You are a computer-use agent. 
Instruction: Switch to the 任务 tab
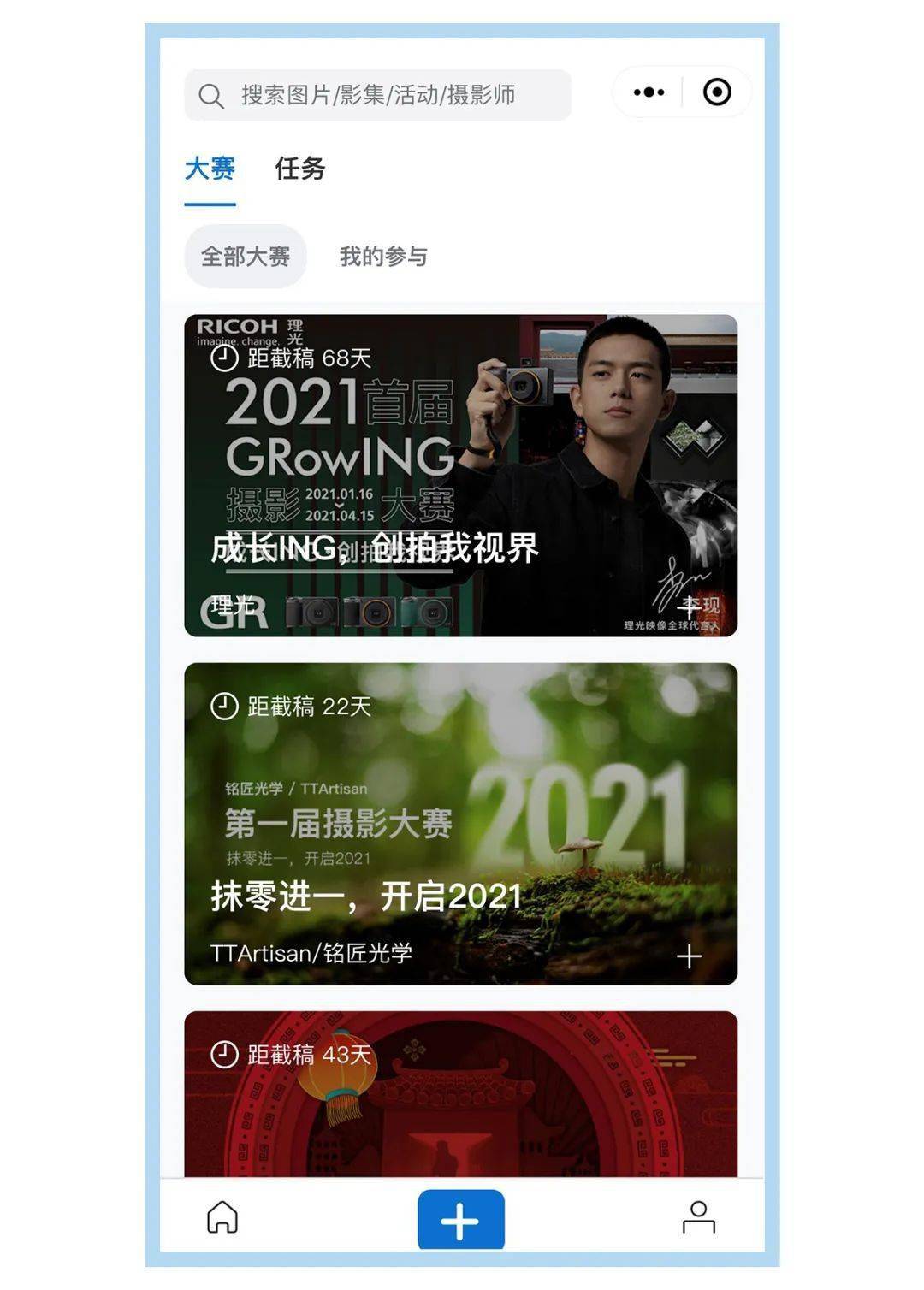[x=299, y=169]
